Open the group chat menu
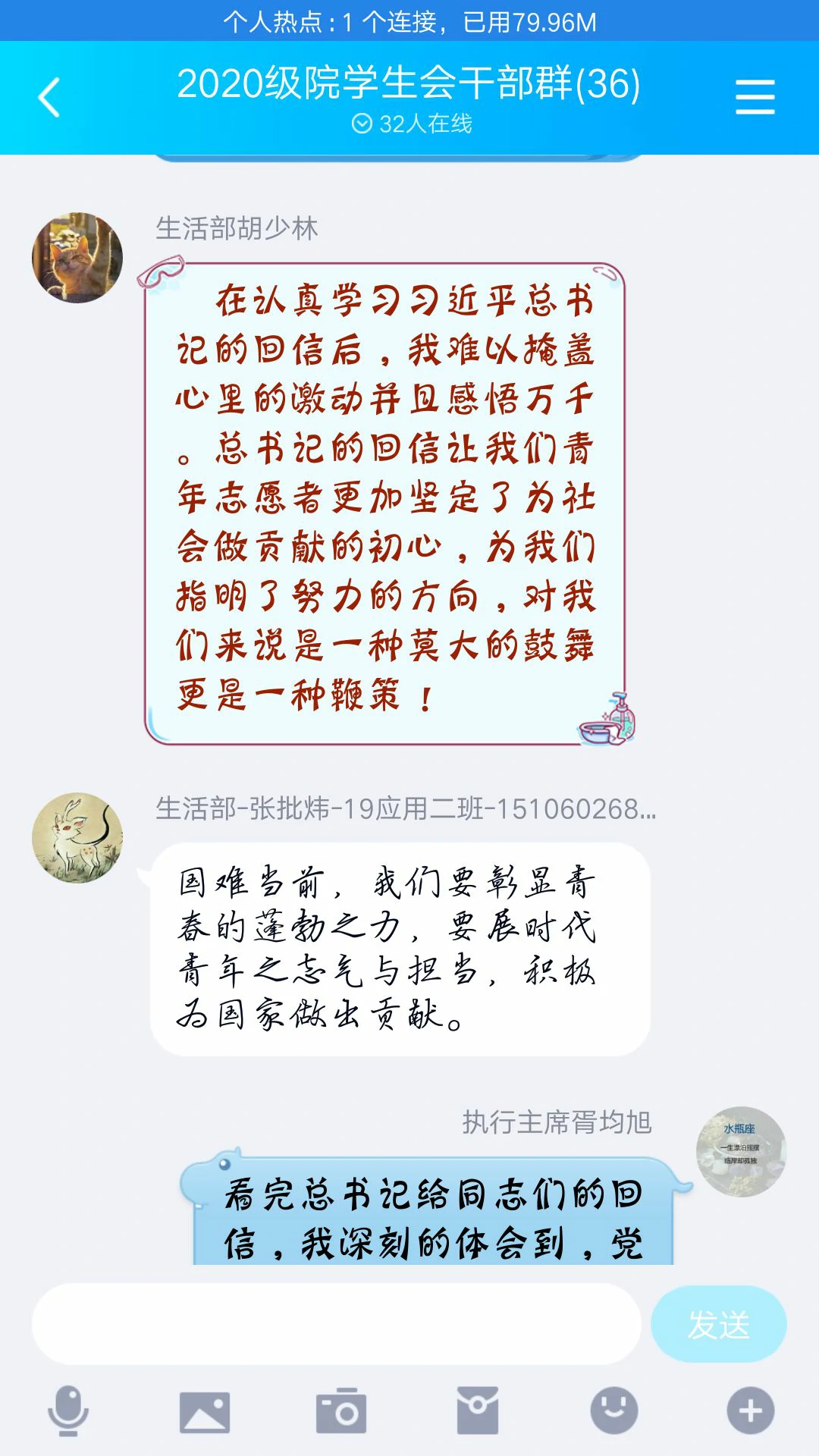 pos(755,98)
